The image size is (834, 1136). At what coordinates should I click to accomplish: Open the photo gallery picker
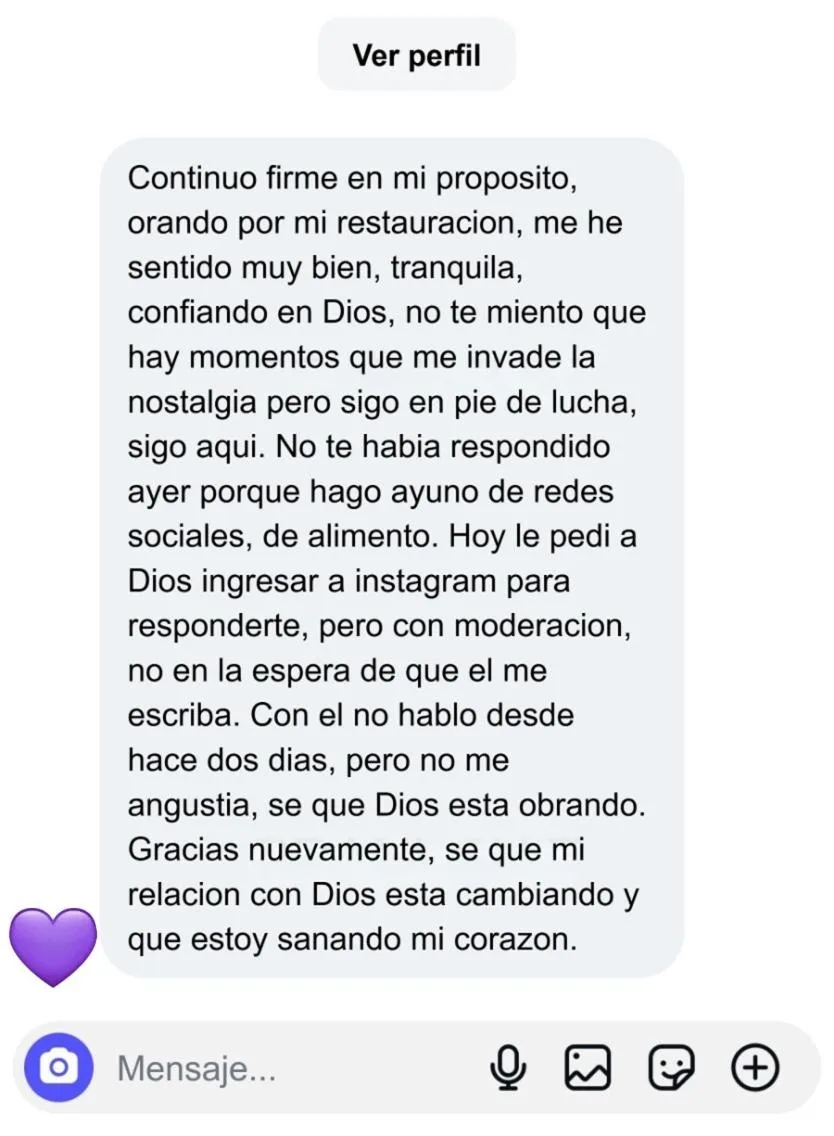point(588,1068)
